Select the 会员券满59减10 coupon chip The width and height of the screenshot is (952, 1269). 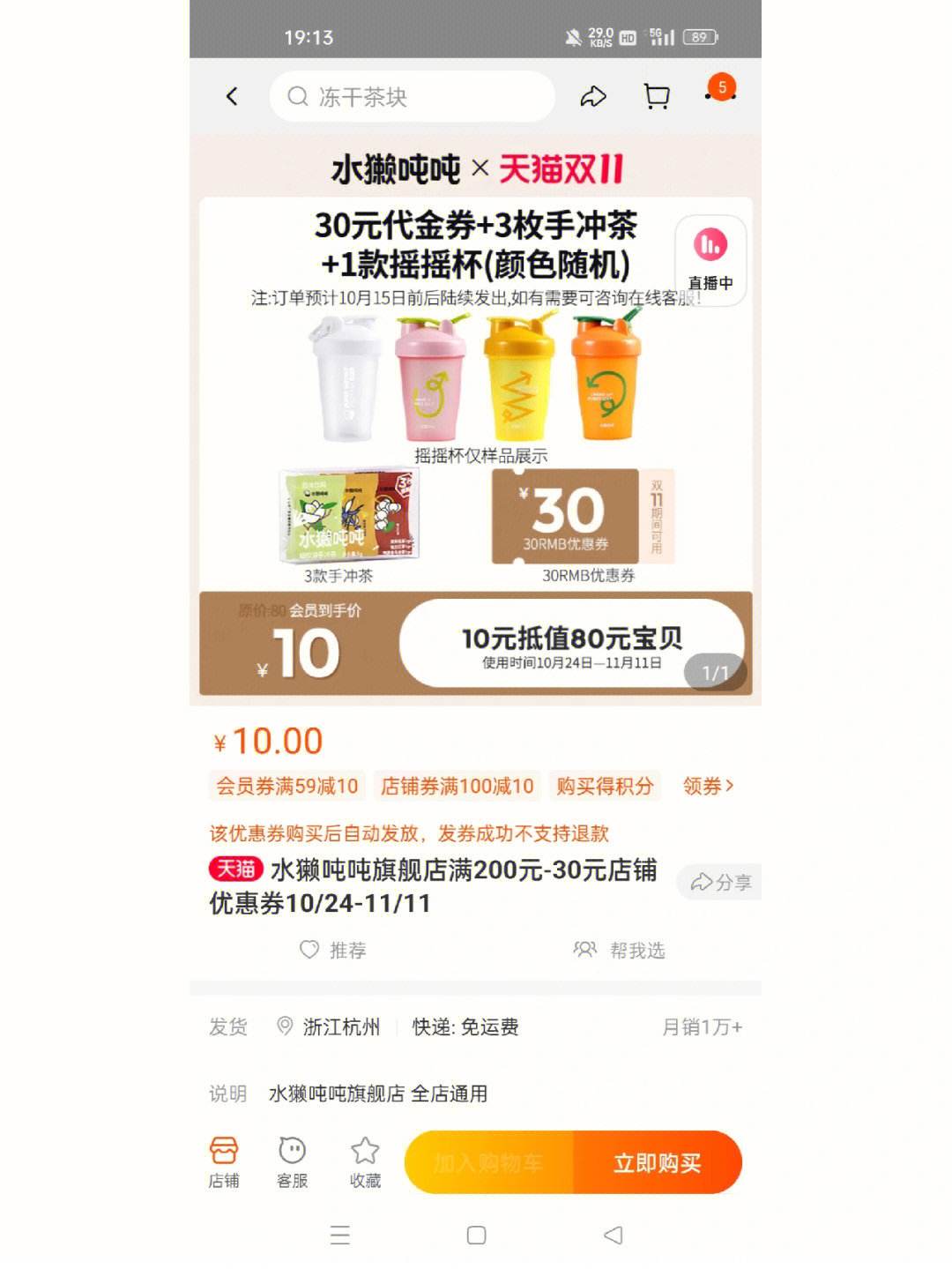(x=287, y=786)
